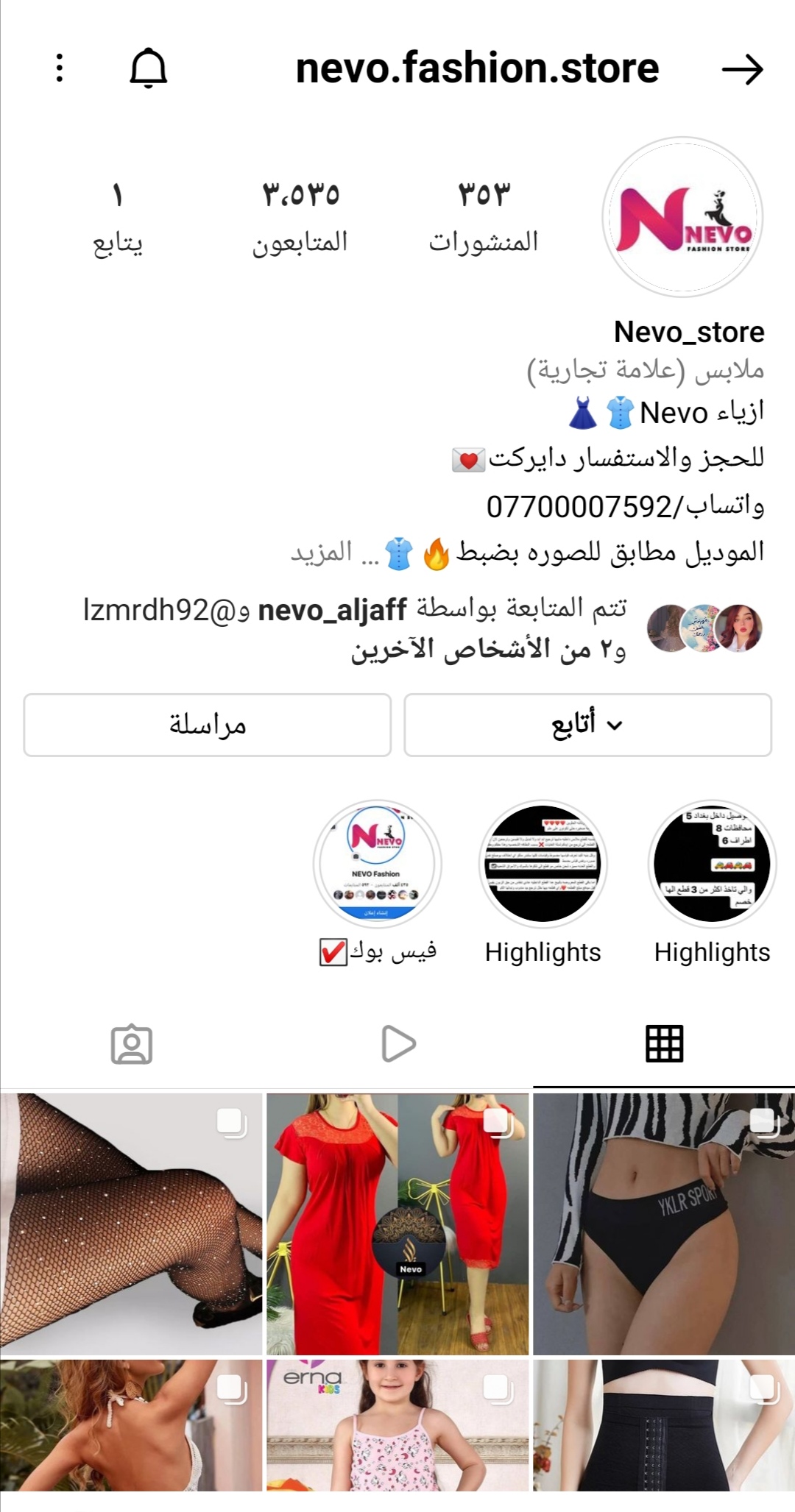The height and width of the screenshot is (1512, 795).
Task: Open the fishnet stockings post
Action: [131, 1224]
